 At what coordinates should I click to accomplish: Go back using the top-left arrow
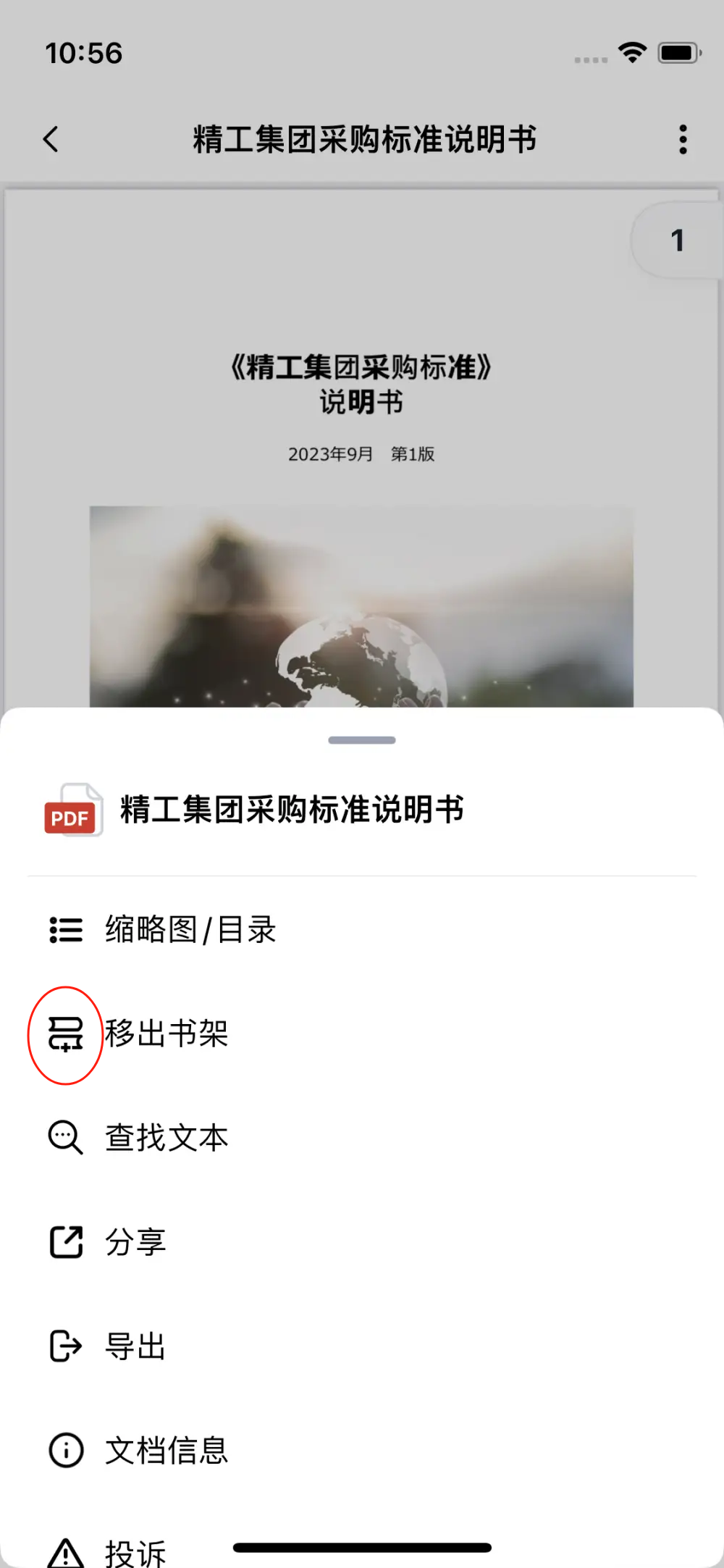pyautogui.click(x=51, y=139)
